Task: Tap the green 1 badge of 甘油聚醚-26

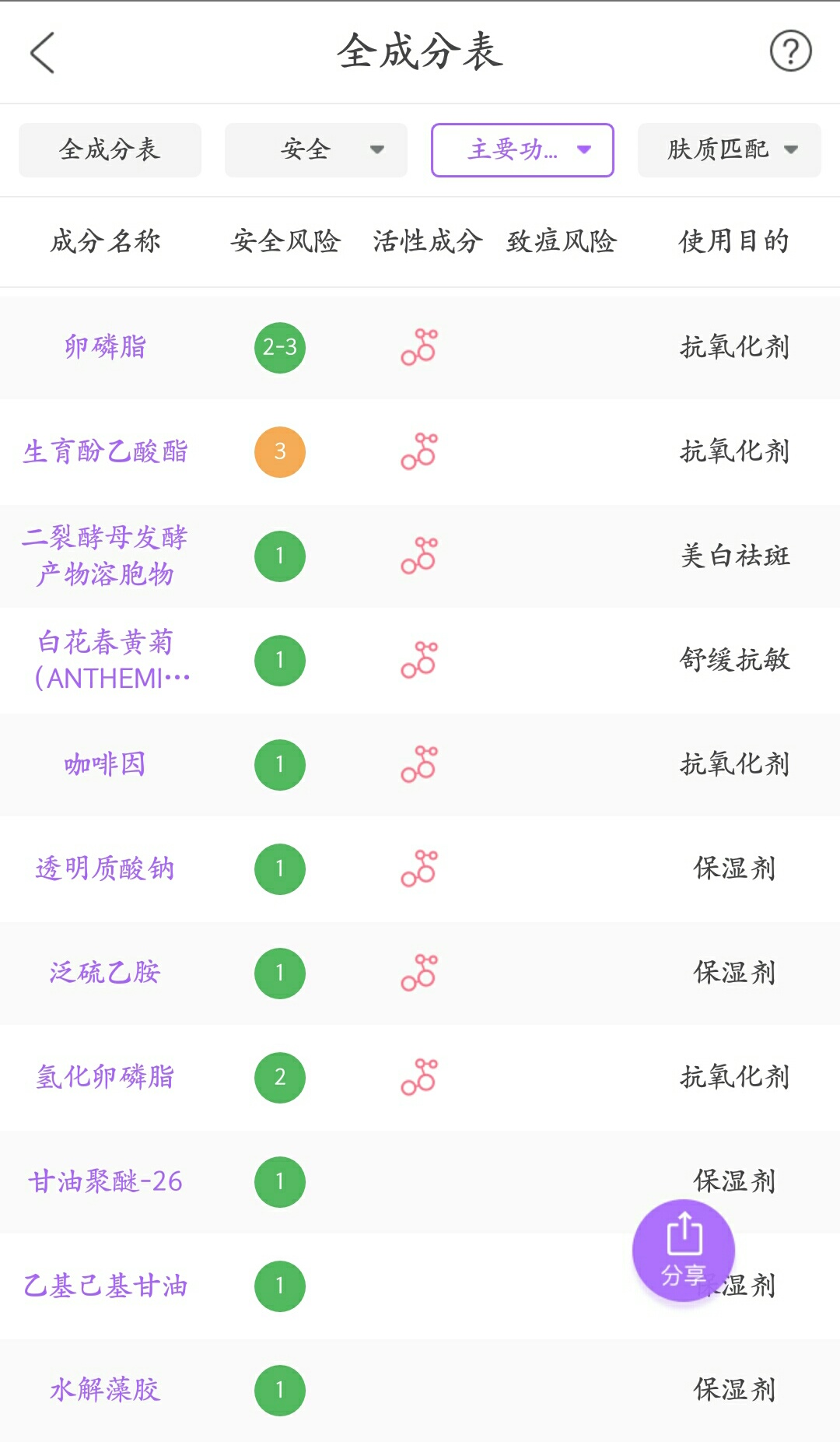Action: (x=279, y=1182)
